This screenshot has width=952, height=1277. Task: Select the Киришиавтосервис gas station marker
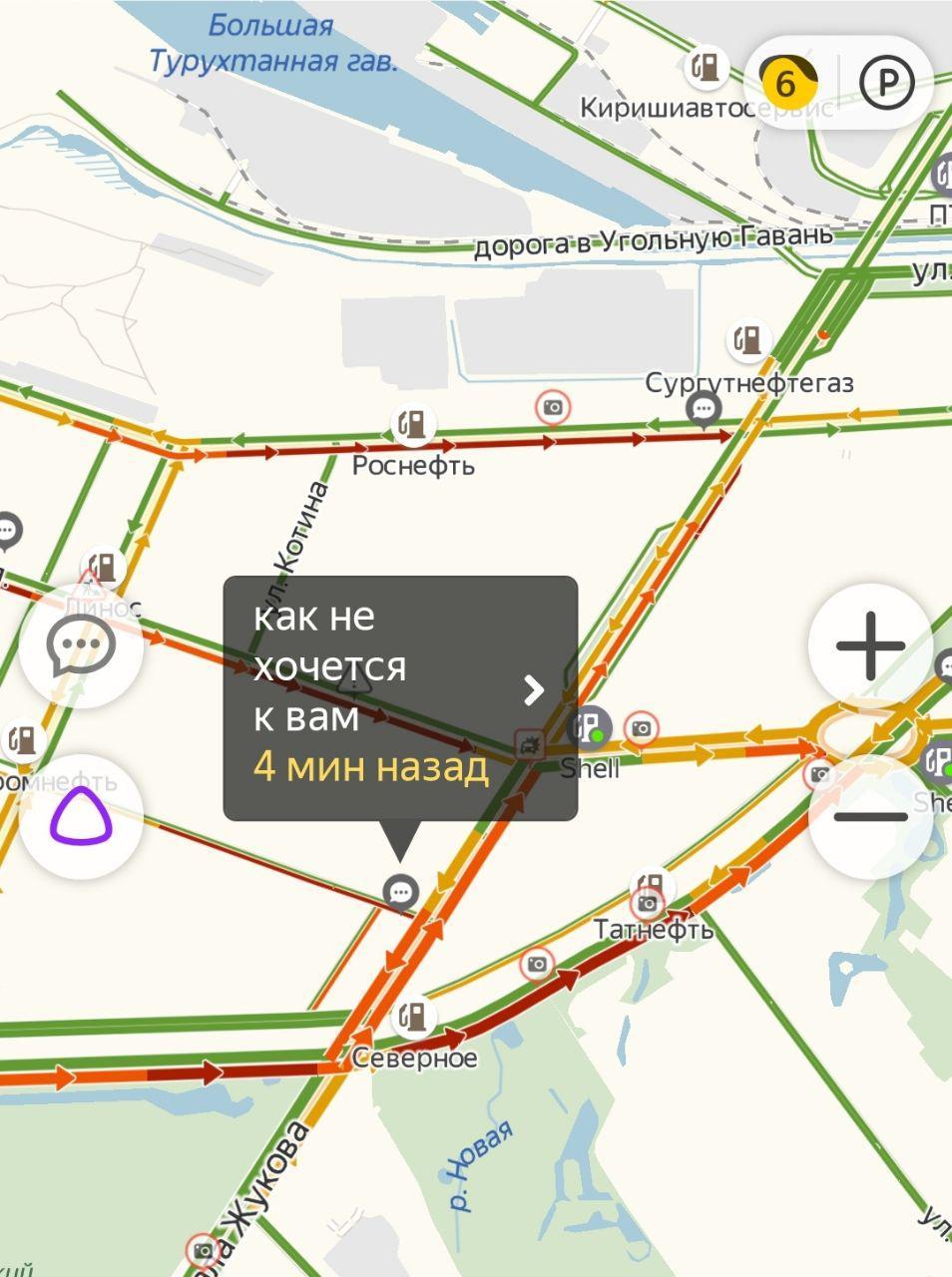[706, 67]
